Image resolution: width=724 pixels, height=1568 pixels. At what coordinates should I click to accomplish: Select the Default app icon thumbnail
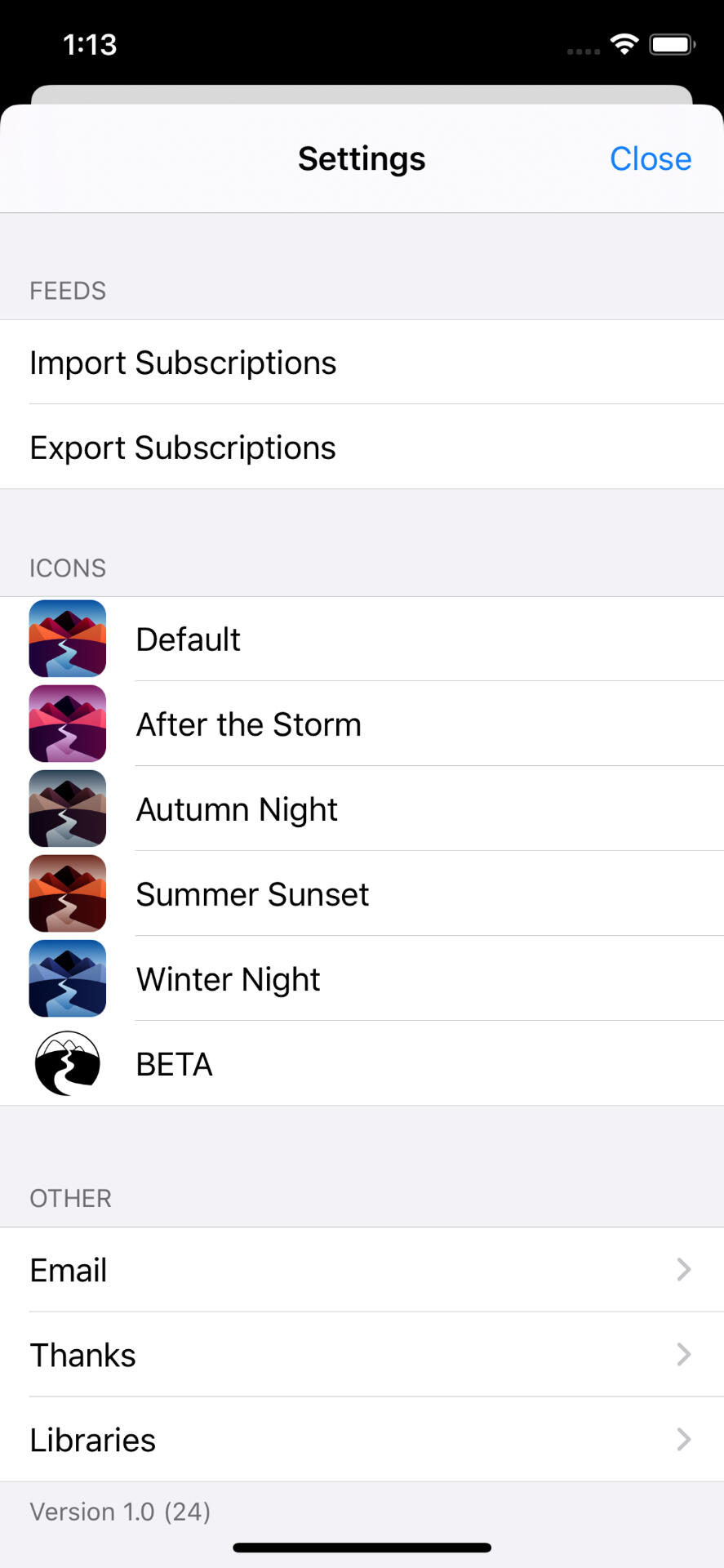[x=67, y=638]
